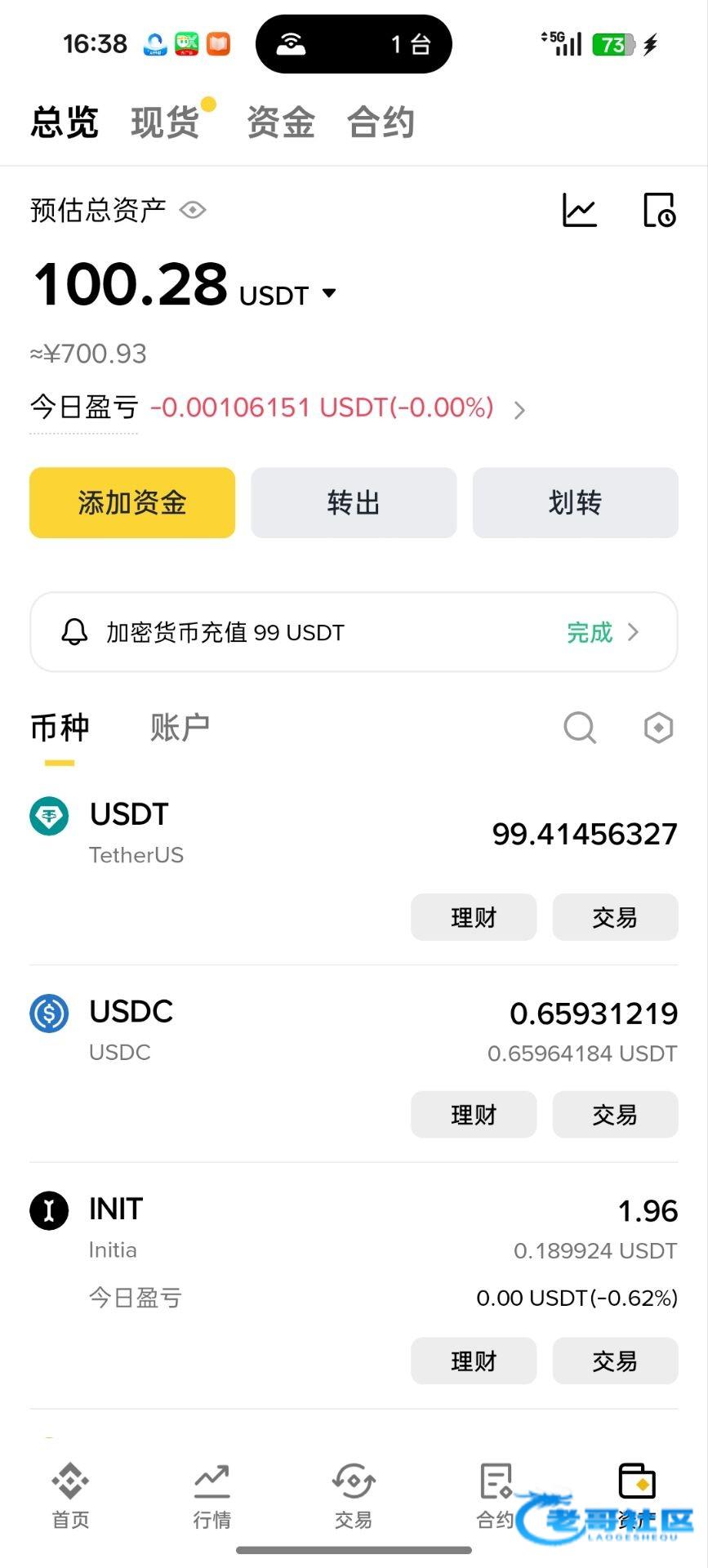
Task: Tap 交易 under INIT
Action: click(x=616, y=1361)
